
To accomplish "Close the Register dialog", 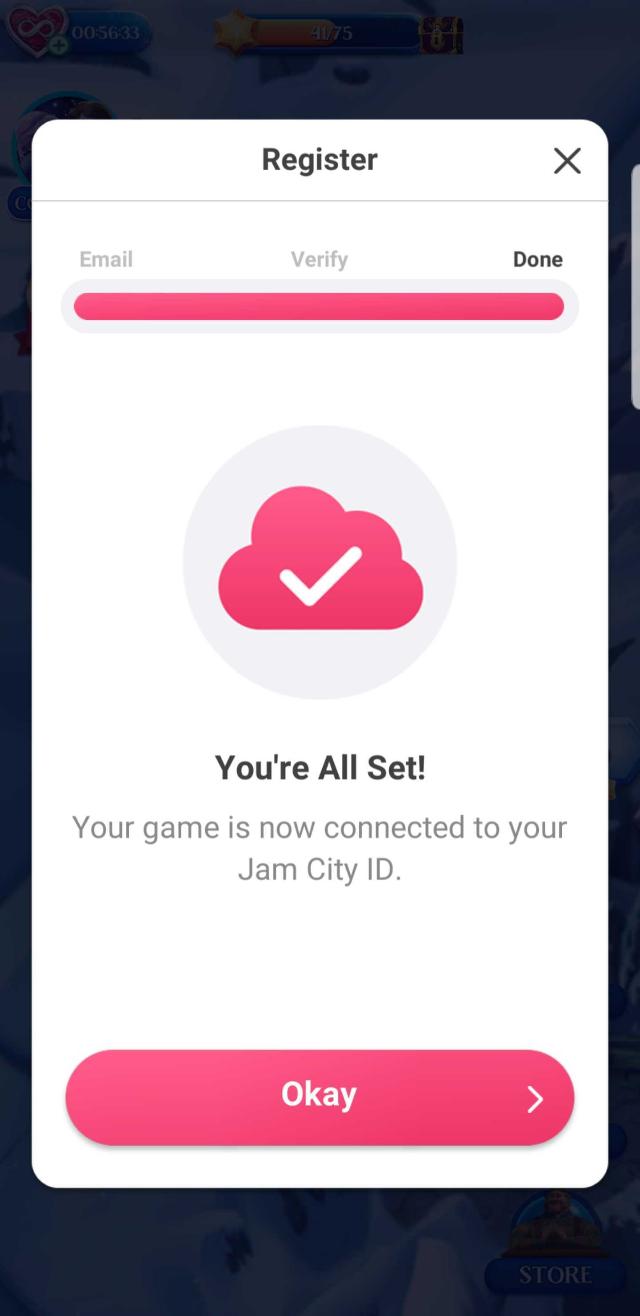I will [567, 160].
